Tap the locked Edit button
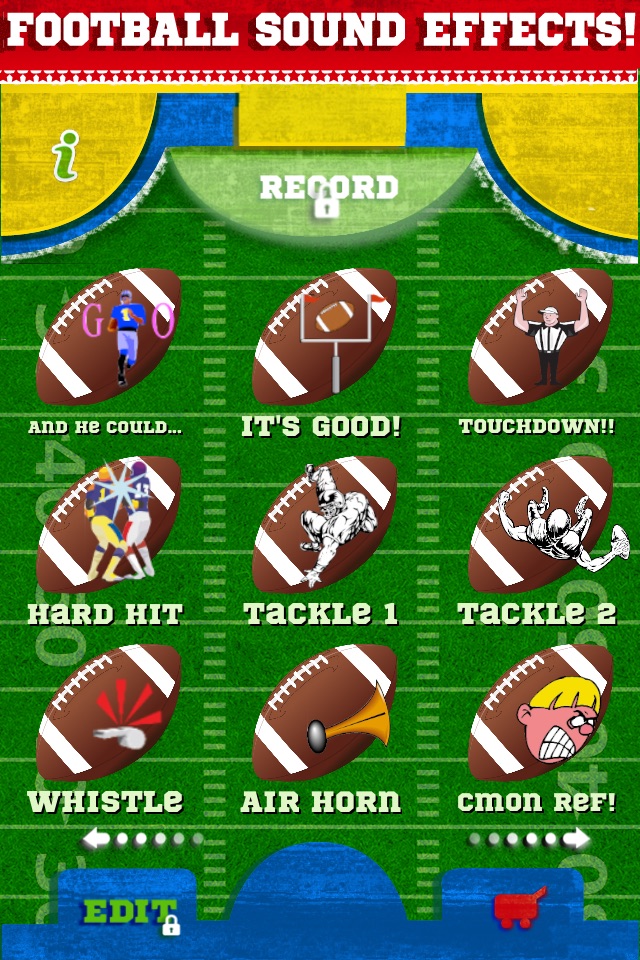This screenshot has width=640, height=960. 132,914
